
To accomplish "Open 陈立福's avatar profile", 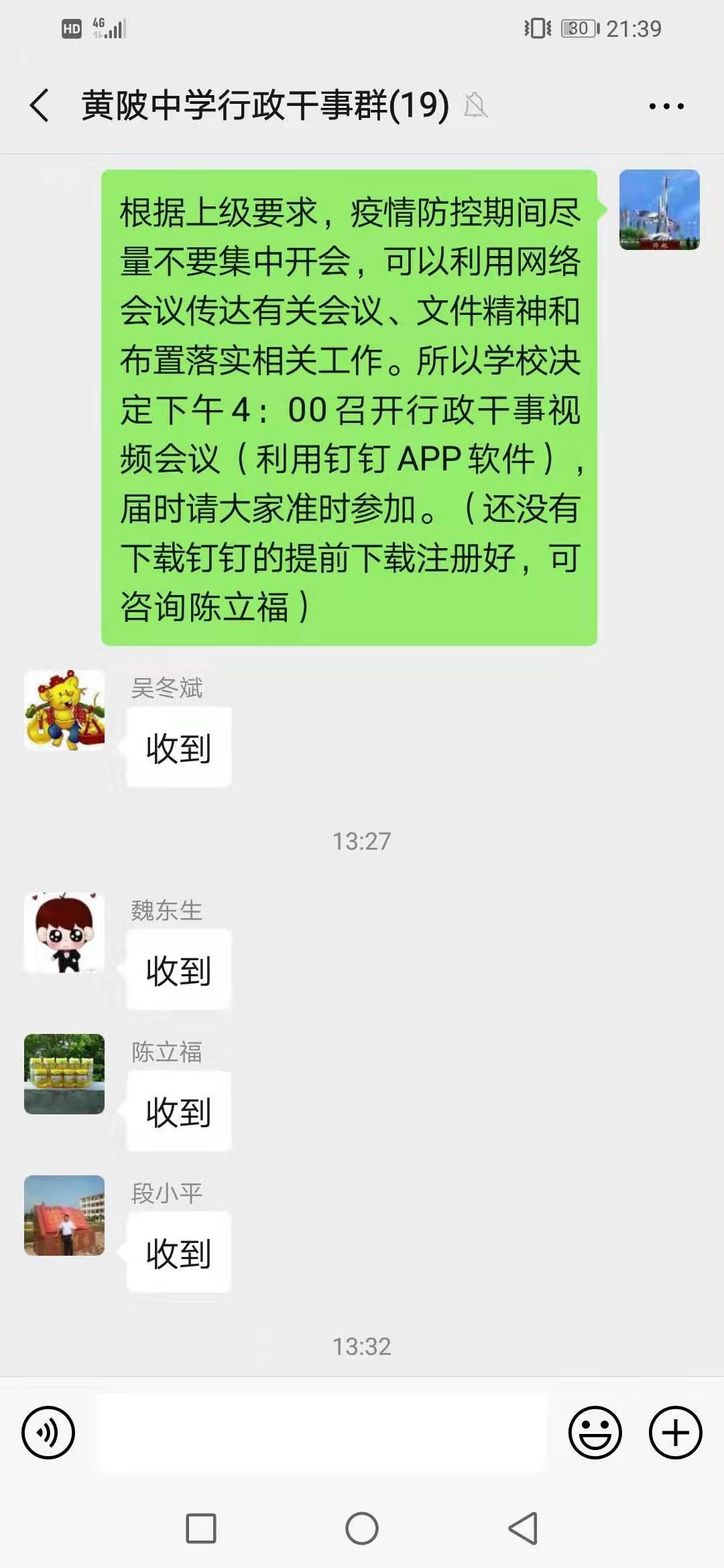I will [64, 1074].
